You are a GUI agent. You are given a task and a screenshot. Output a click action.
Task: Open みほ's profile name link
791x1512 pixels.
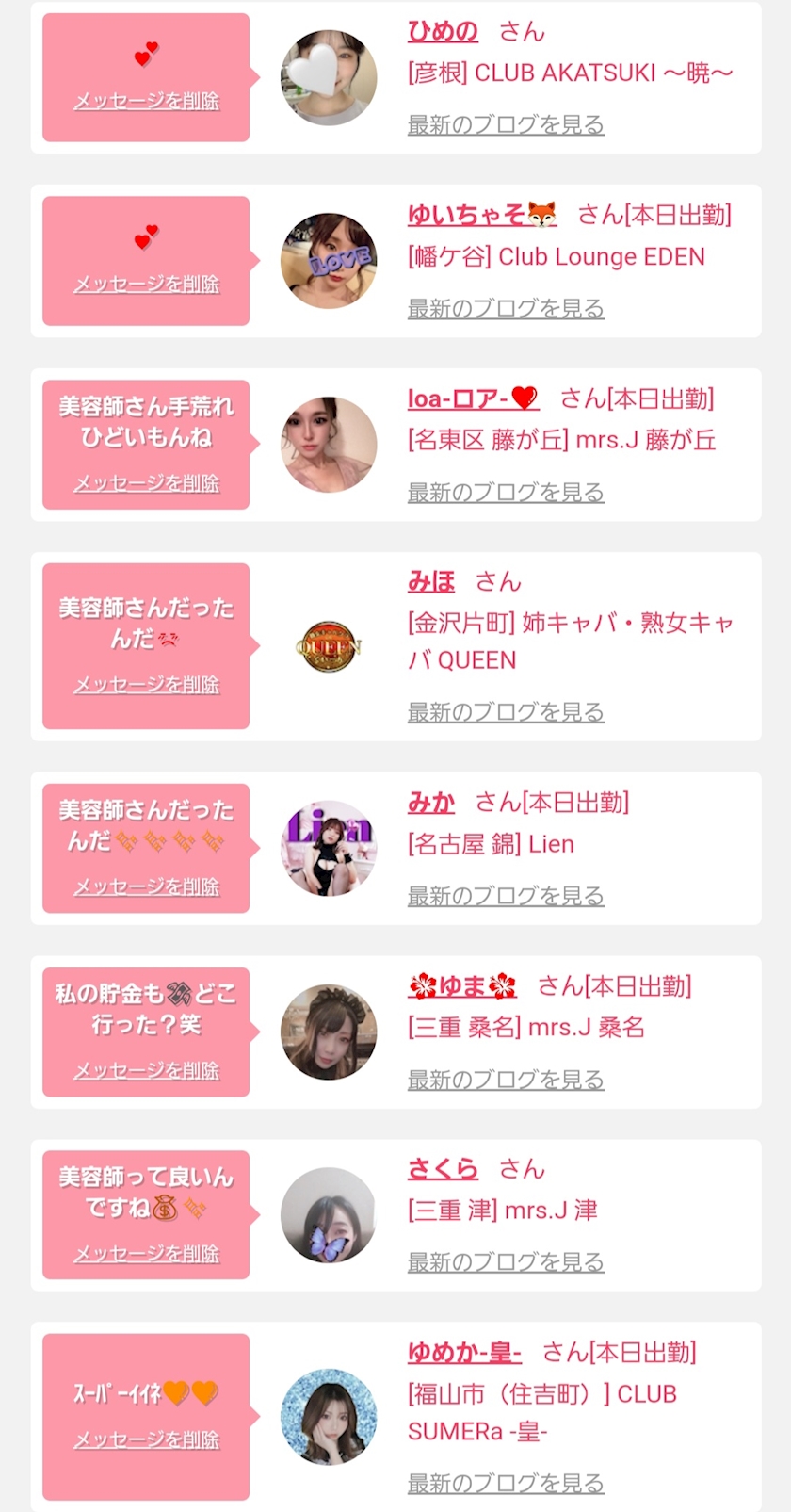pyautogui.click(x=431, y=582)
